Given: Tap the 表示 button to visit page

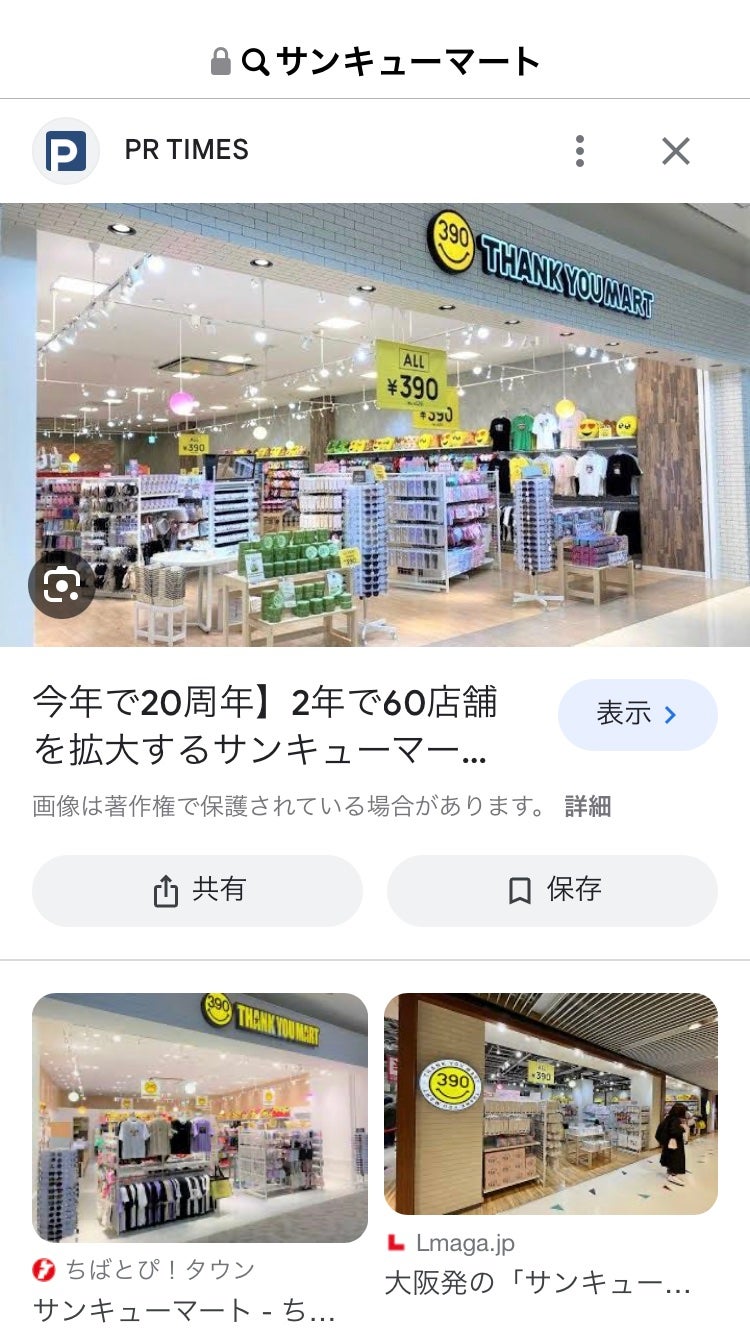Looking at the screenshot, I should coord(637,715).
